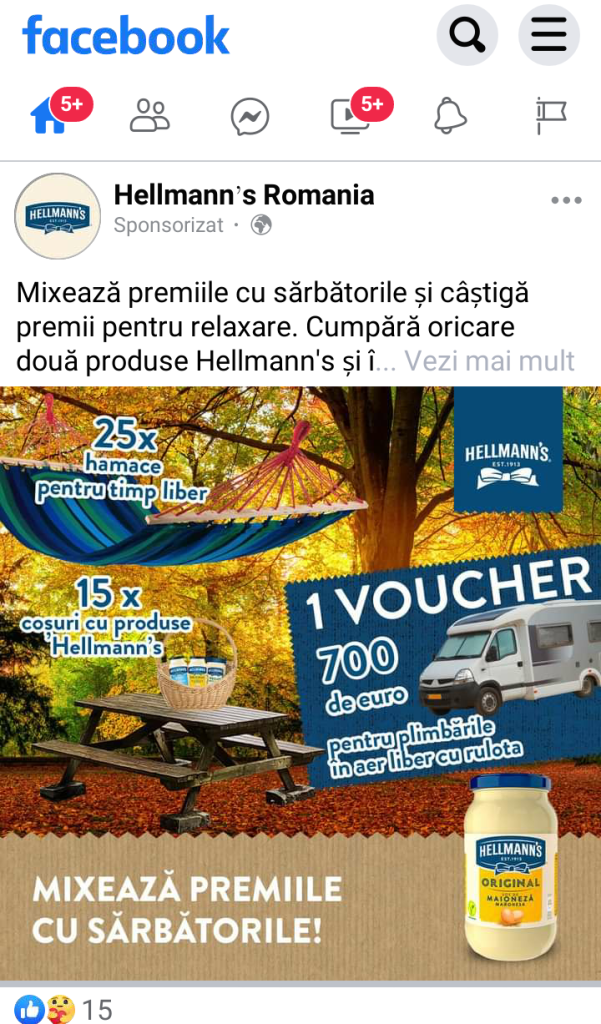
Task: Open the hamburger main menu
Action: point(548,36)
